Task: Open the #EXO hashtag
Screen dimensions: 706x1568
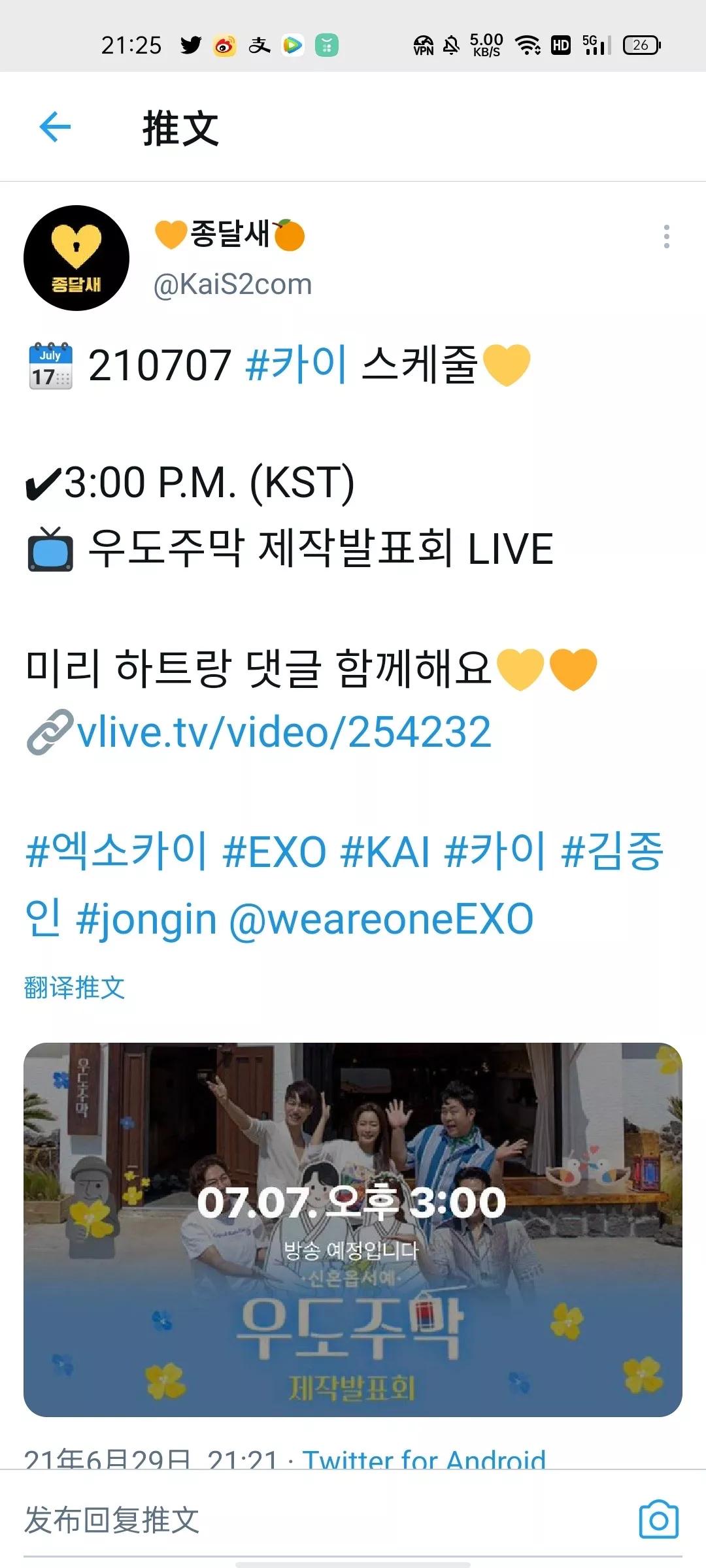Action: [x=274, y=851]
